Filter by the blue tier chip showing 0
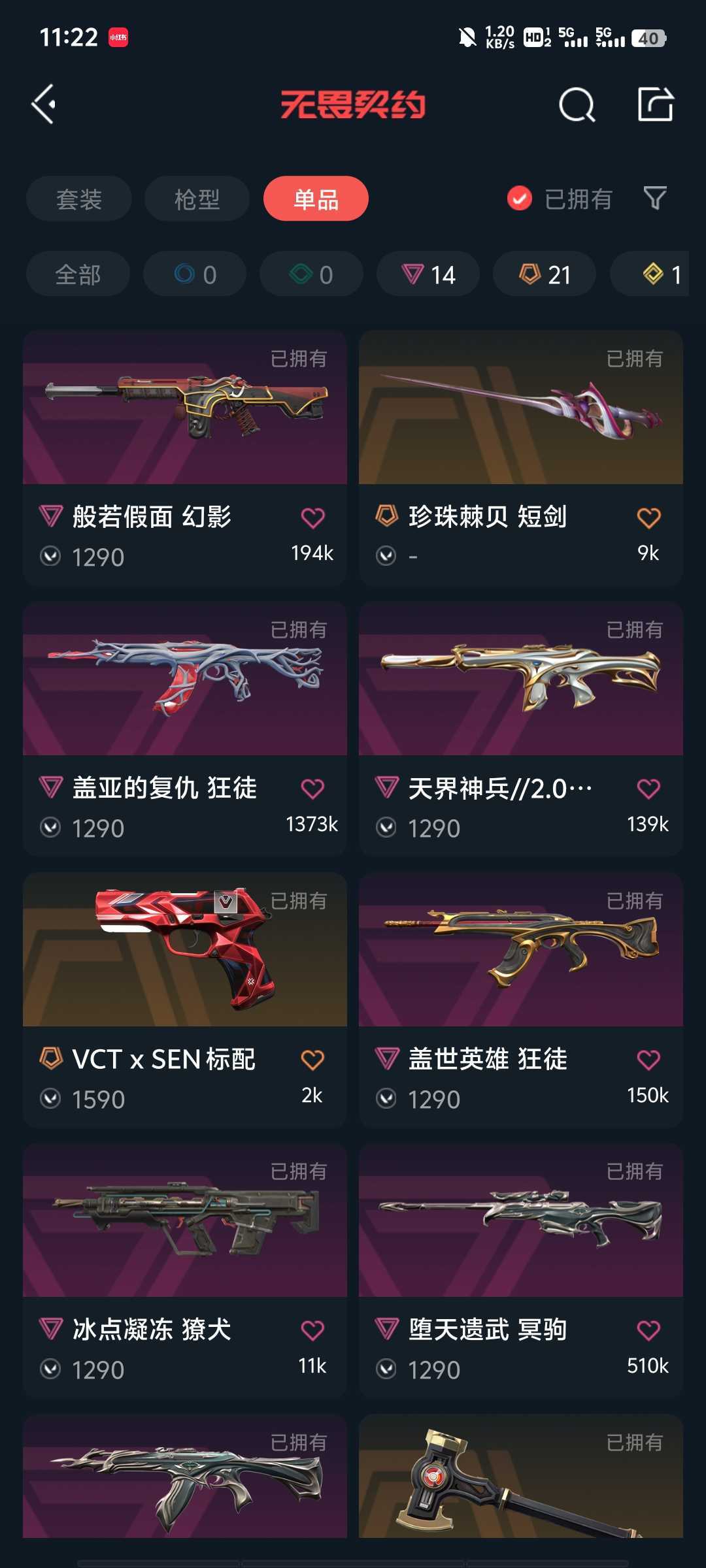 coord(195,274)
